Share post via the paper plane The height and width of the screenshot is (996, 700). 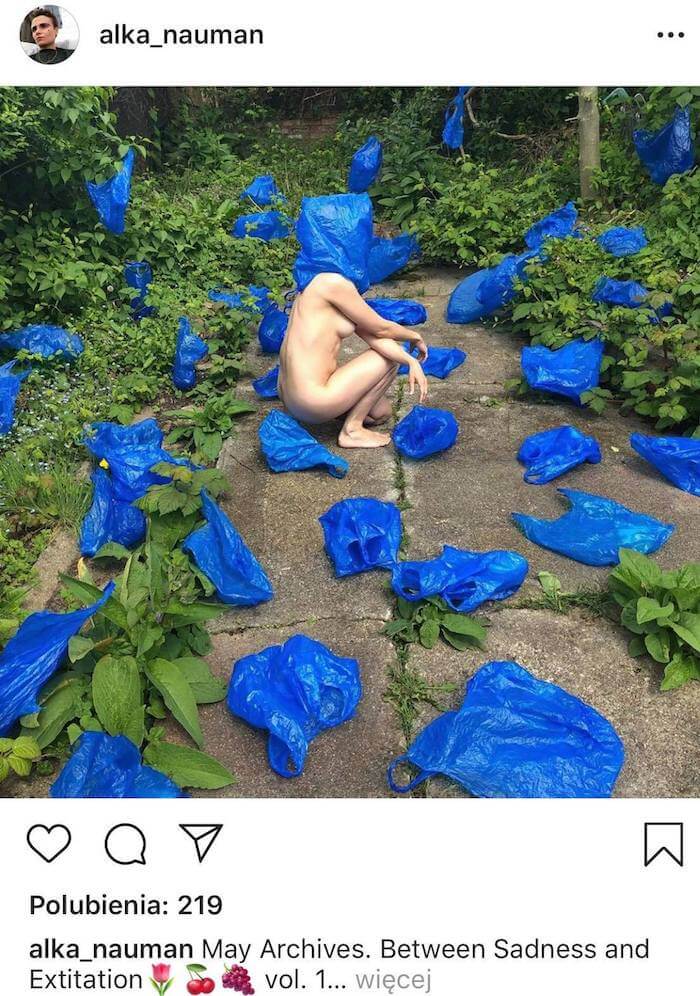pyautogui.click(x=201, y=843)
